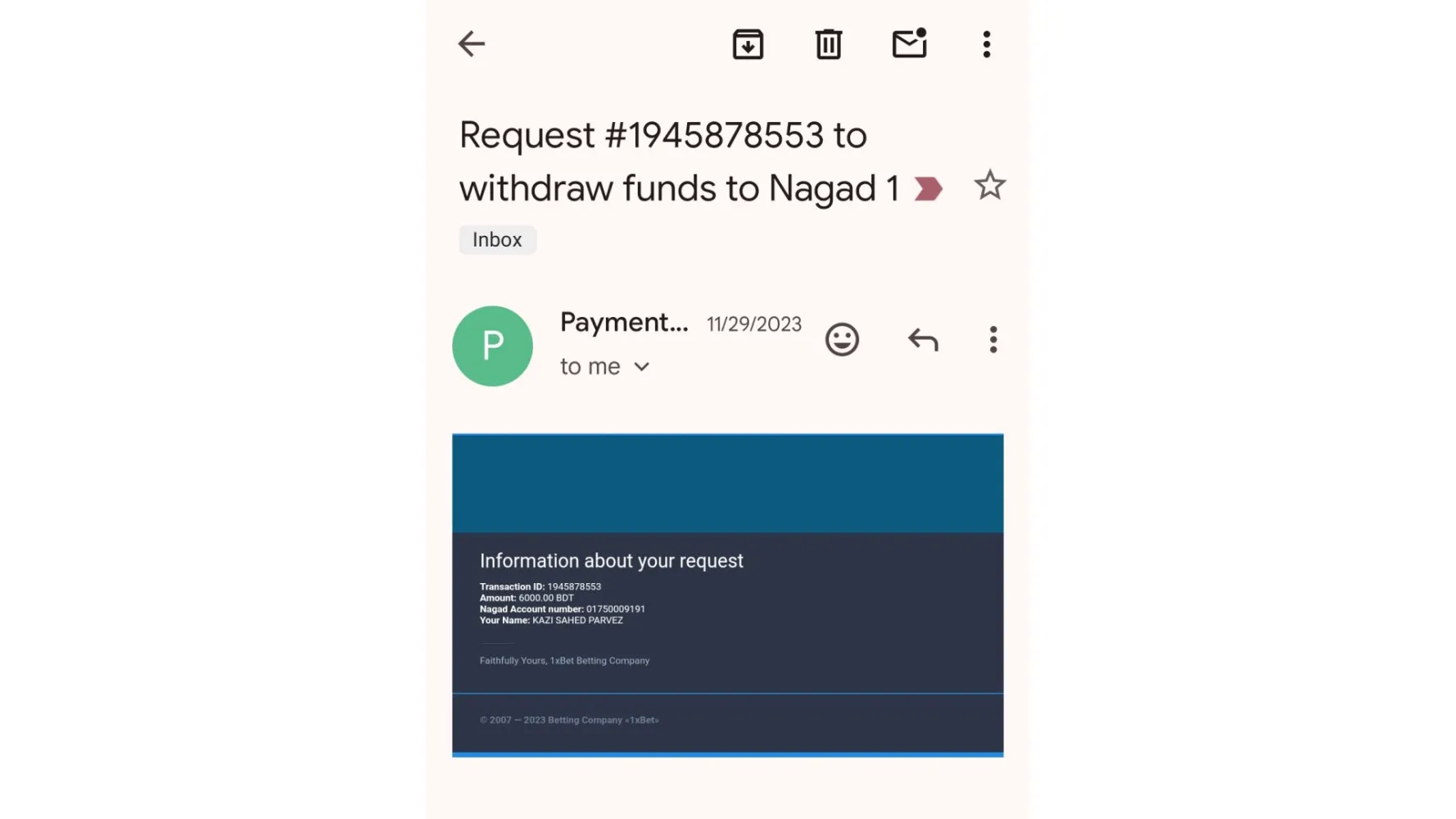Delete this email
Viewport: 1456px width, 819px height.
828,44
